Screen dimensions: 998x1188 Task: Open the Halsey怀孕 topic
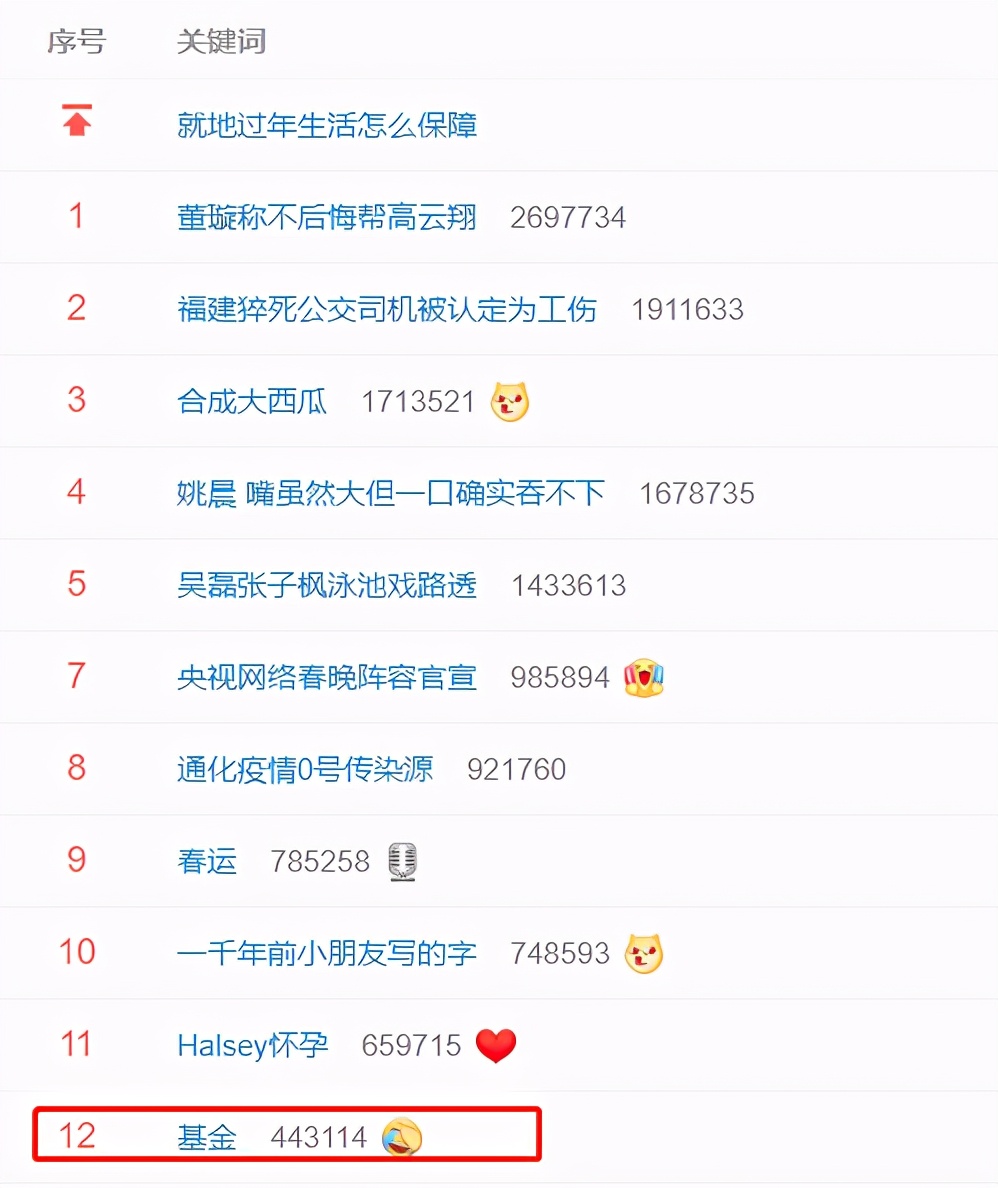[251, 1044]
